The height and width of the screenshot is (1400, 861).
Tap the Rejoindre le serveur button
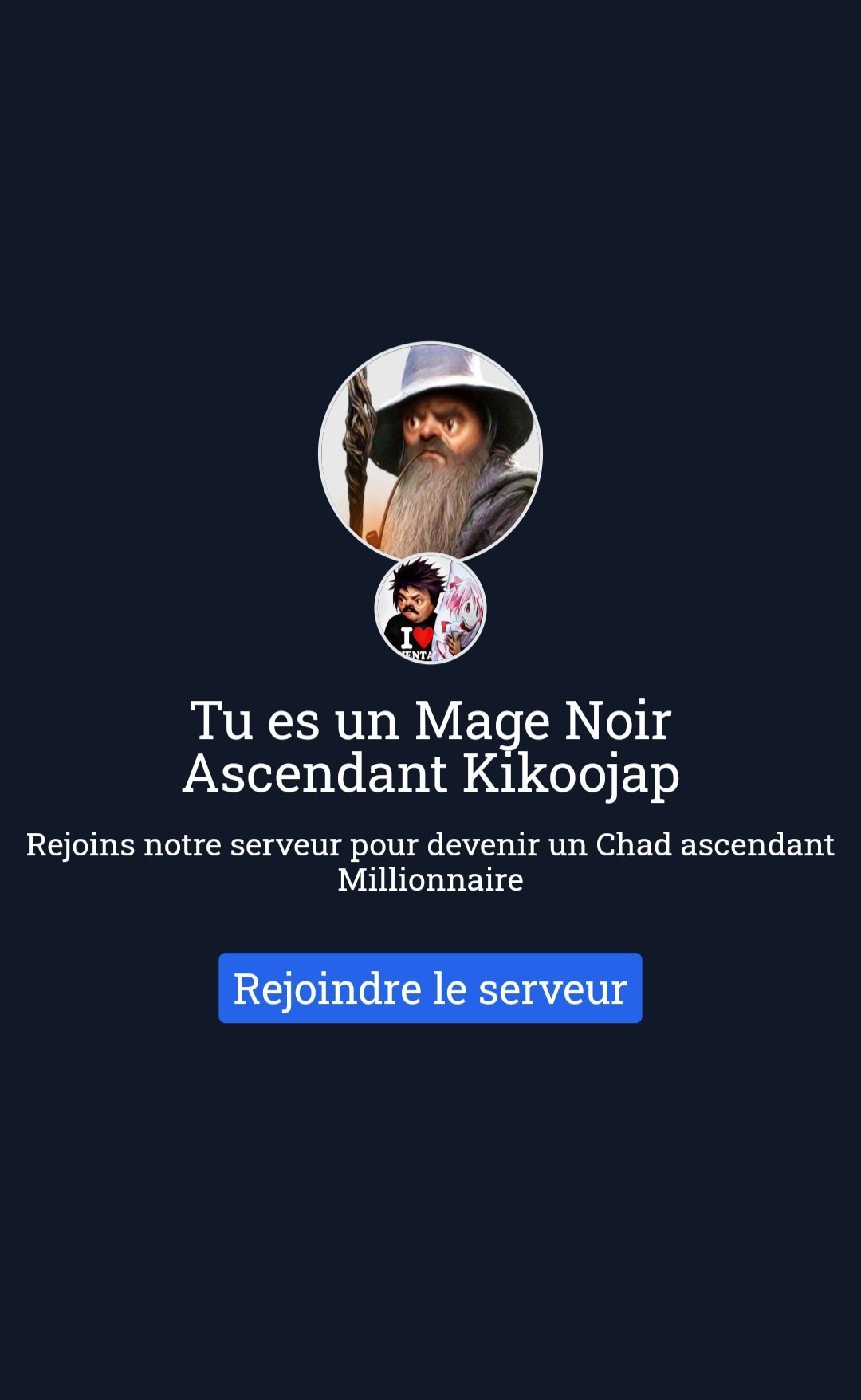coord(431,988)
